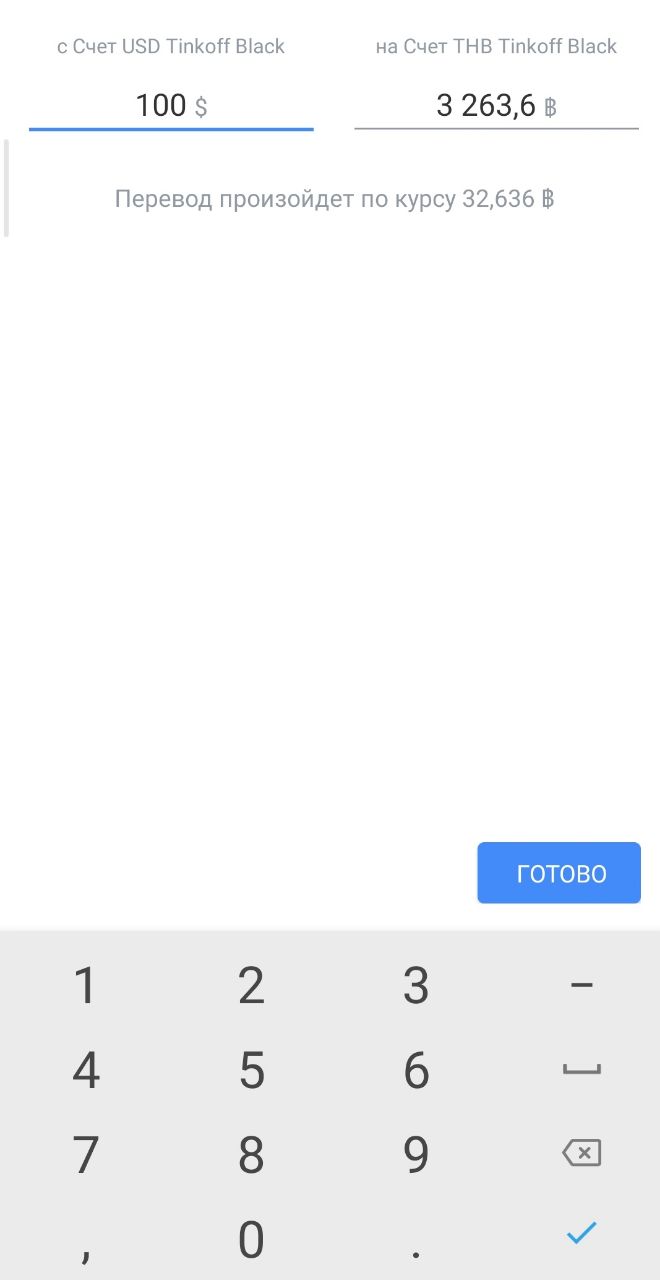Edit the USD amount field showing 100

(171, 105)
